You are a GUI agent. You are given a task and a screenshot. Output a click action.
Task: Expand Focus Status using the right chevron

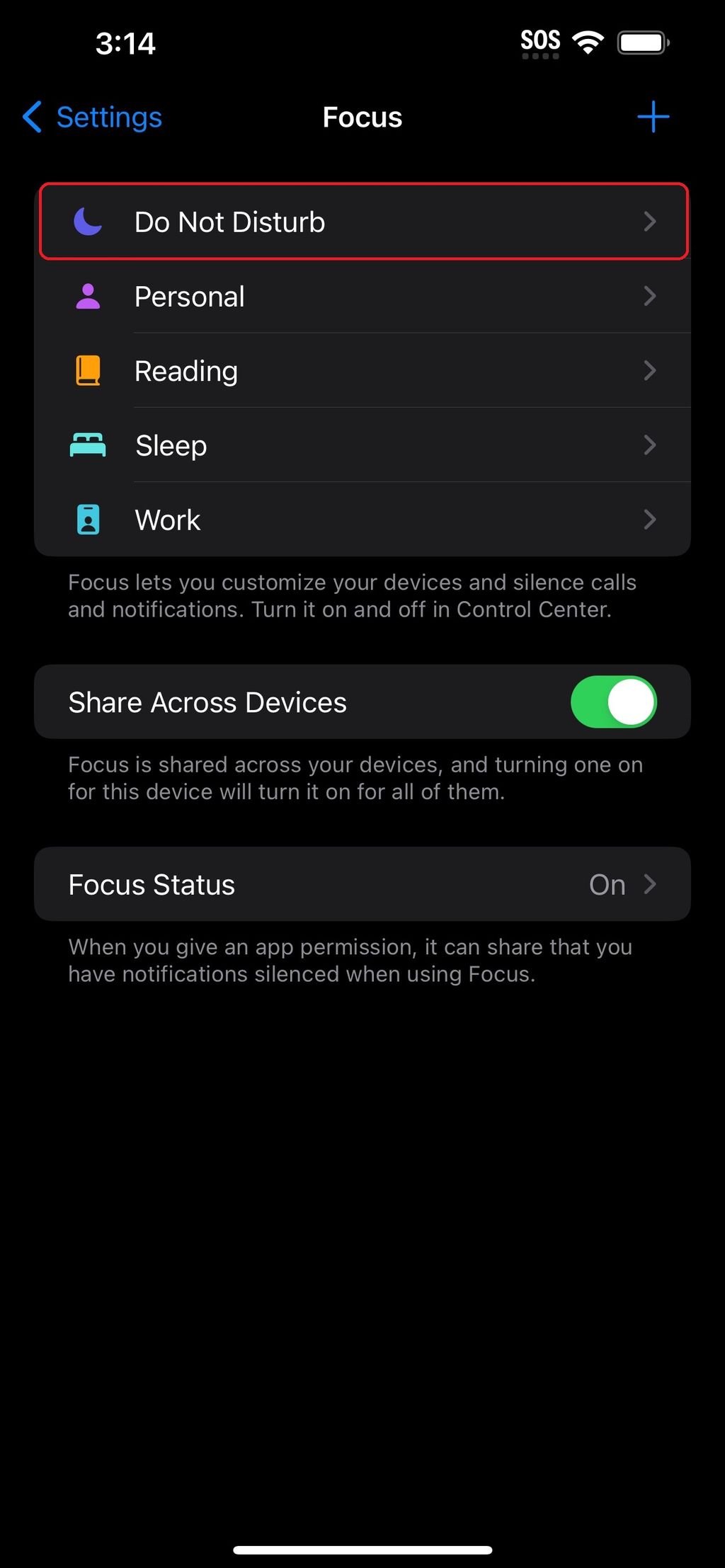[651, 884]
